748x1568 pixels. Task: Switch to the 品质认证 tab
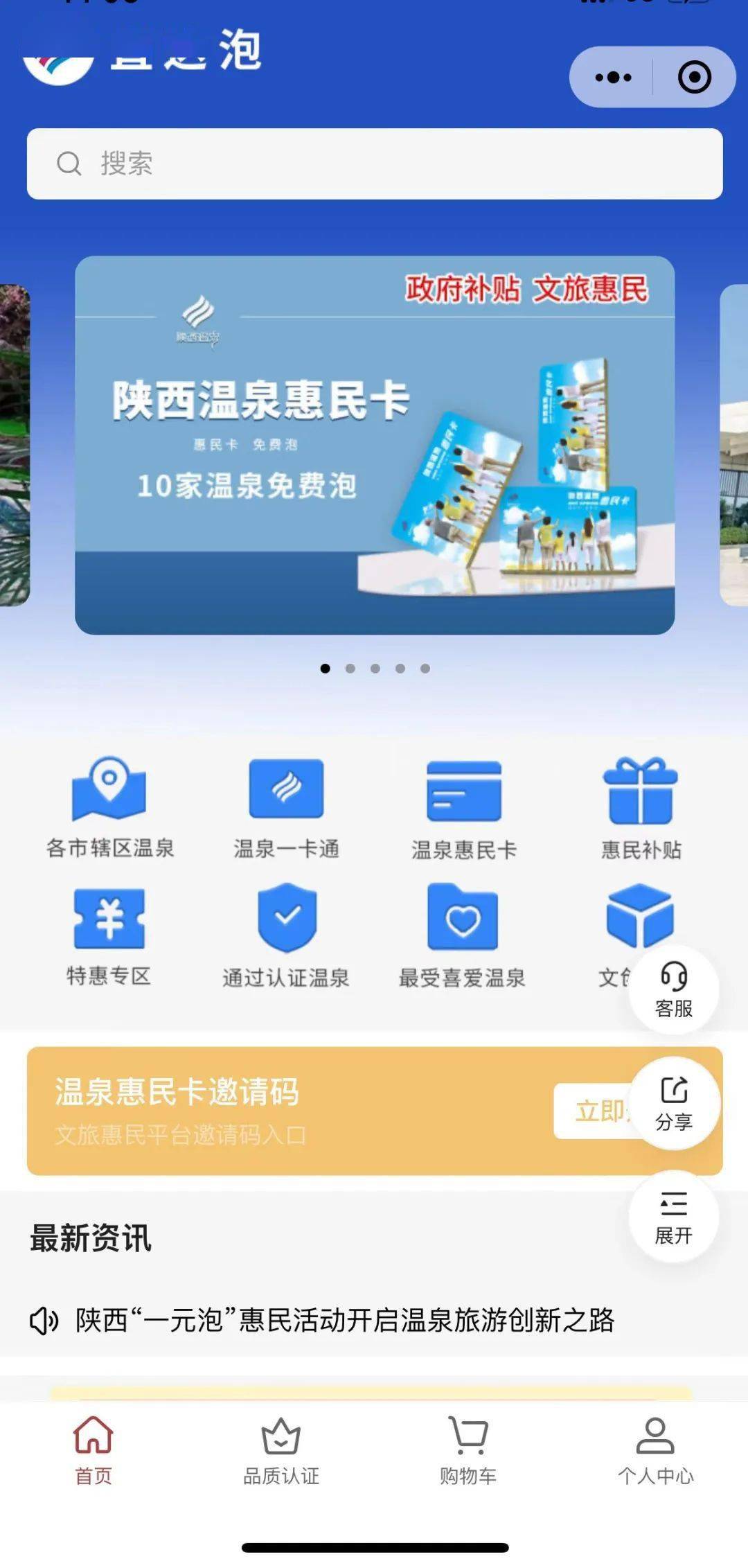click(x=280, y=1450)
